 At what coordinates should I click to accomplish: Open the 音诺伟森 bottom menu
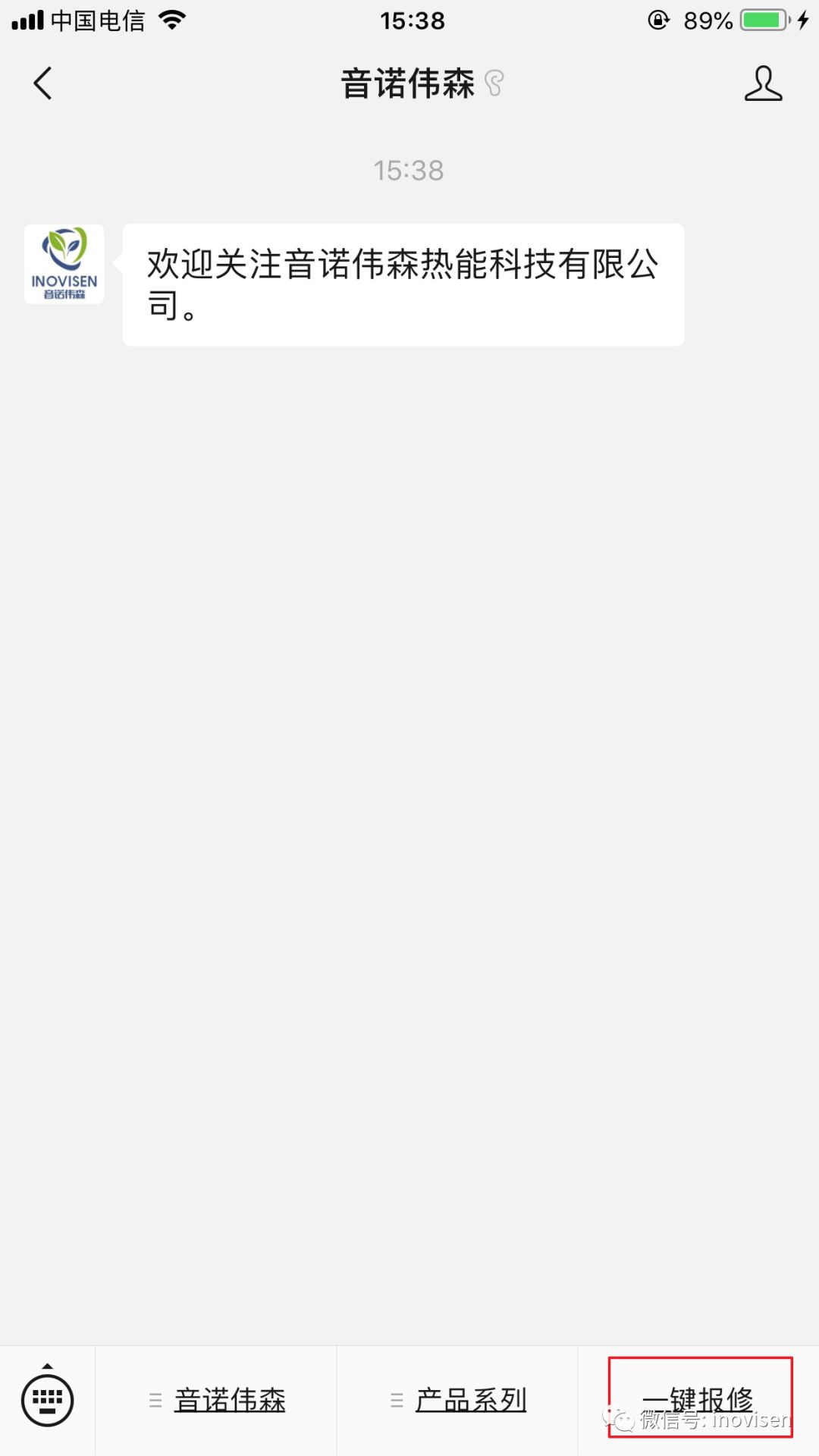pyautogui.click(x=216, y=1400)
